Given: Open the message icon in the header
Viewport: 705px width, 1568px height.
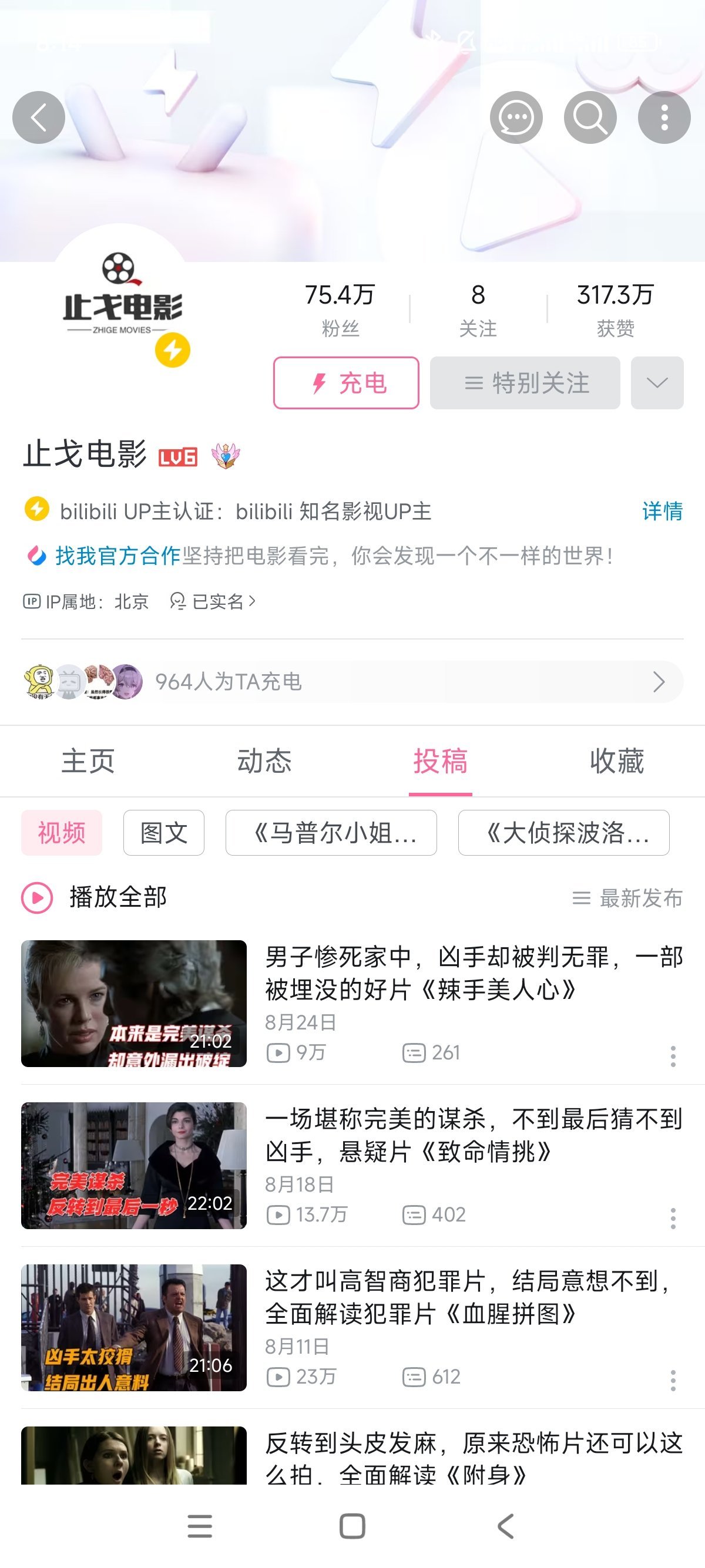Looking at the screenshot, I should 516,117.
